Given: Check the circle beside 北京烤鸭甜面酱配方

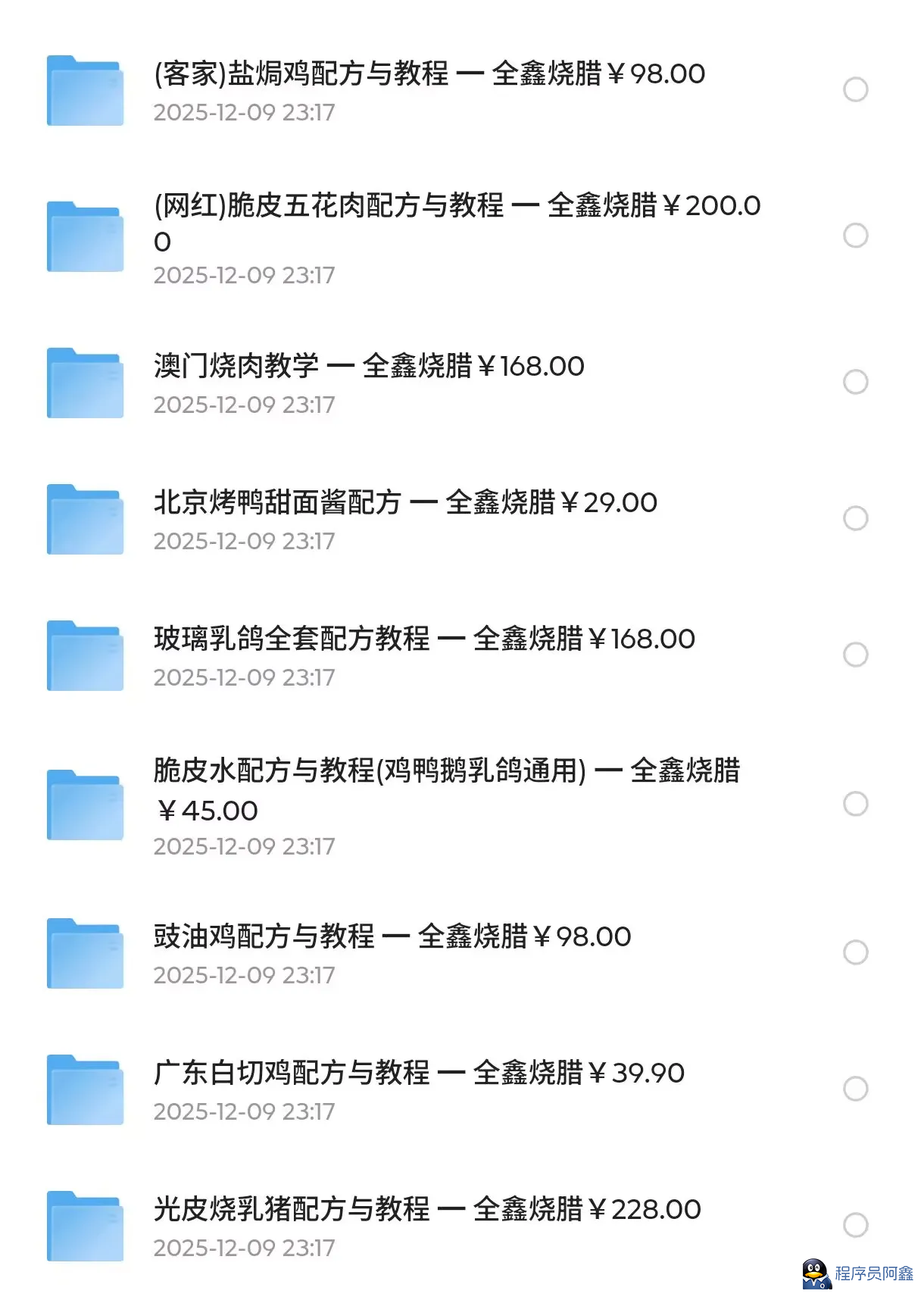Looking at the screenshot, I should (855, 518).
